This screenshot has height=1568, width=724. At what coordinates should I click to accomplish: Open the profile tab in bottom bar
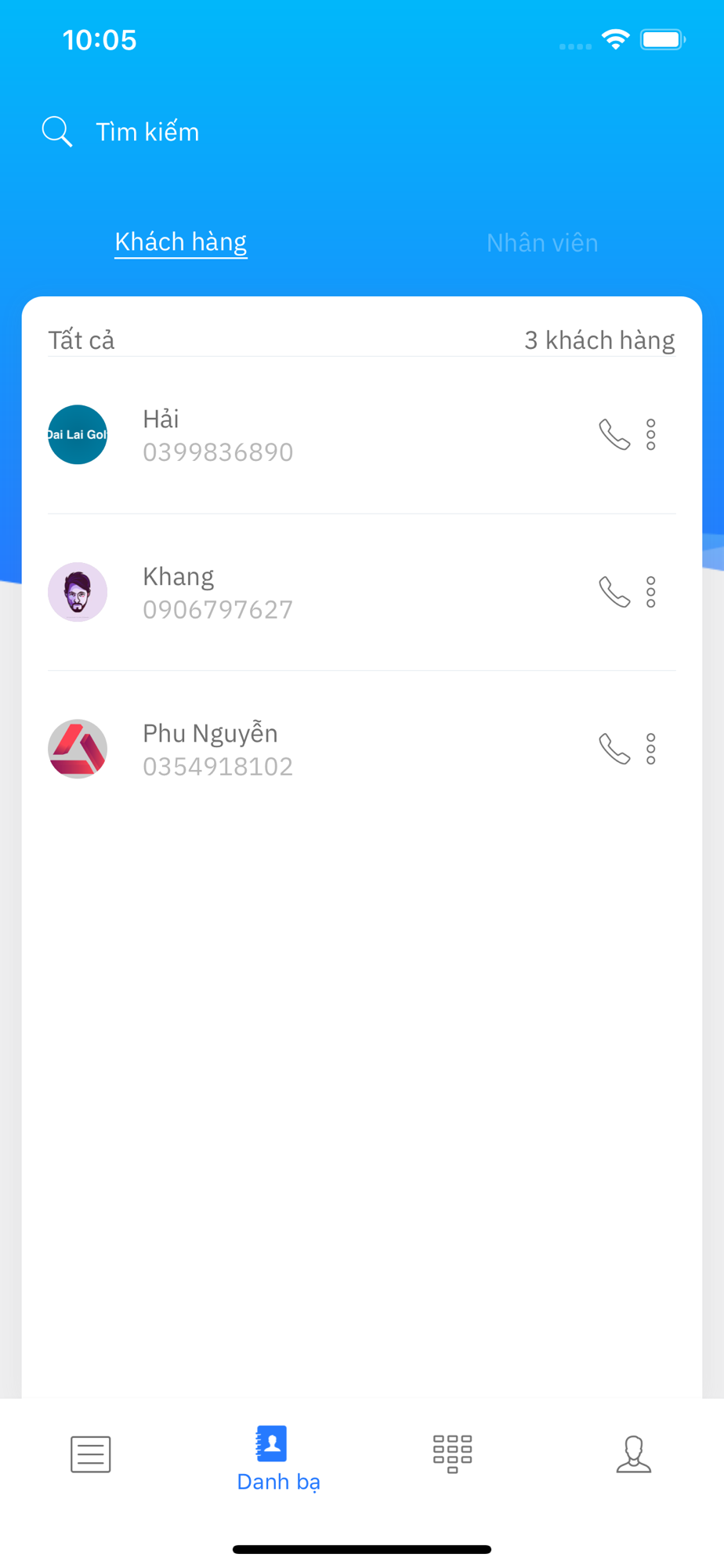[x=633, y=1454]
